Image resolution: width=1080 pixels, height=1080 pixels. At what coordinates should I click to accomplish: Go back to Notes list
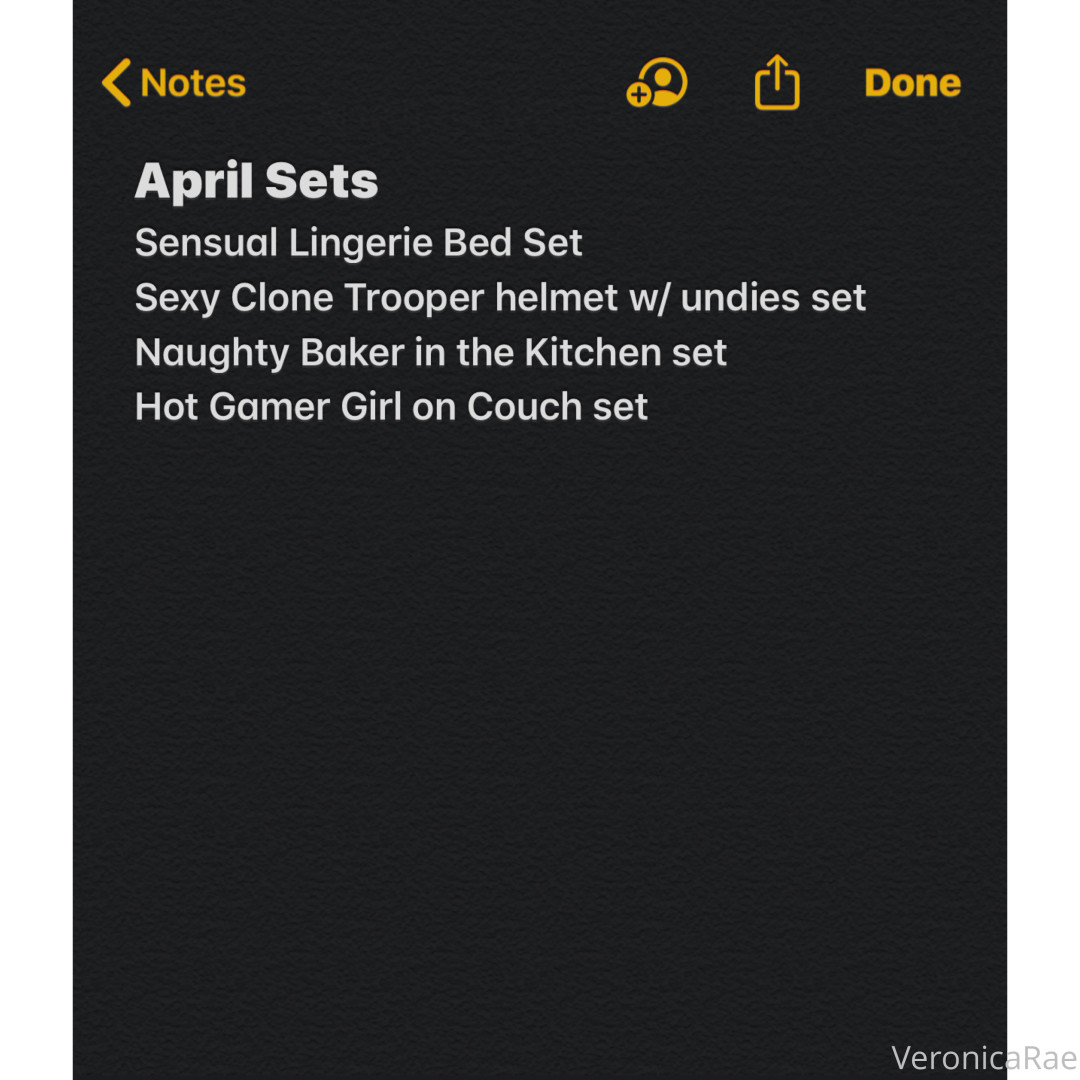(x=174, y=83)
